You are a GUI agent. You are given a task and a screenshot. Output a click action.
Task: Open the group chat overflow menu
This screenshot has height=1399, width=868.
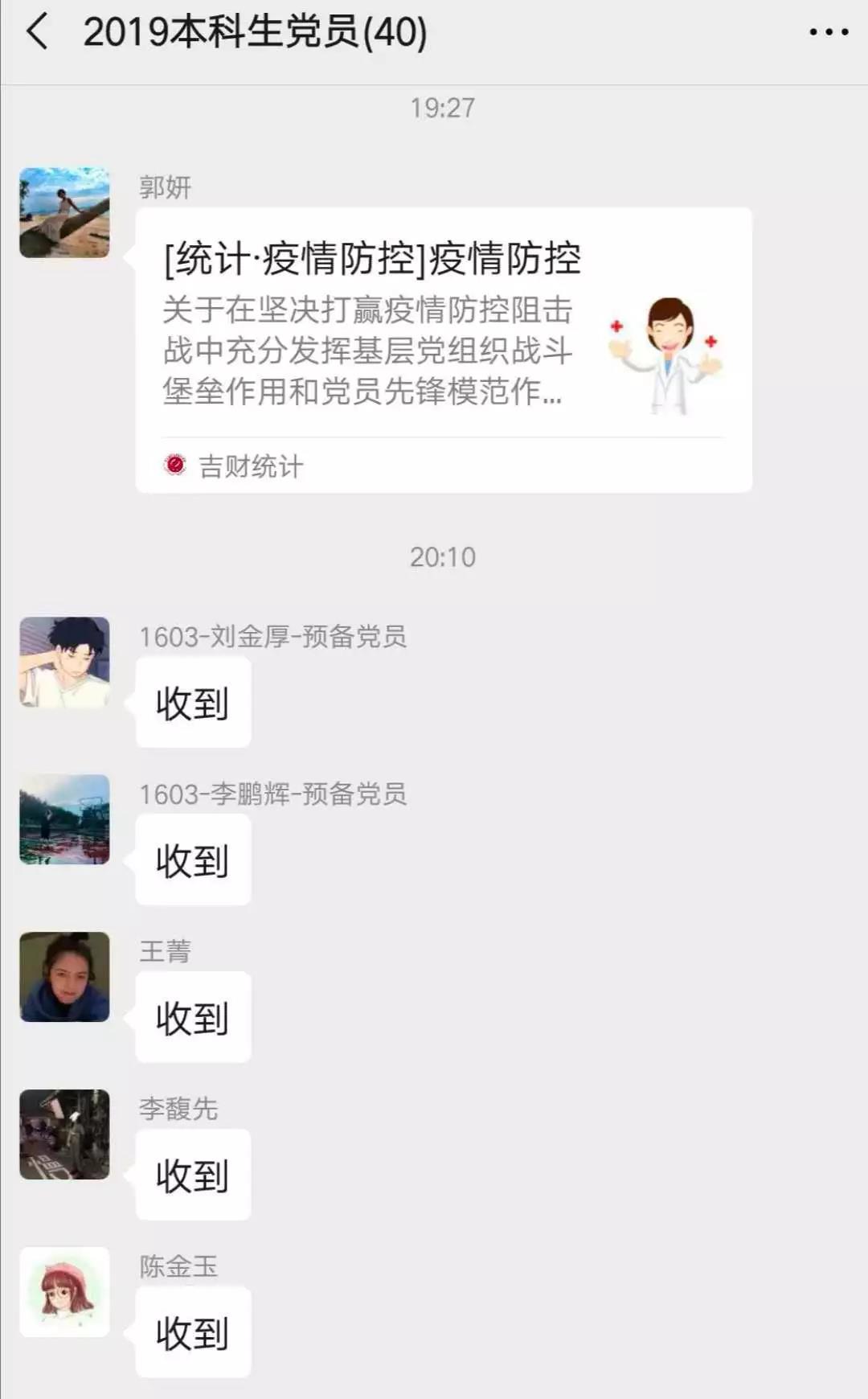(x=828, y=33)
